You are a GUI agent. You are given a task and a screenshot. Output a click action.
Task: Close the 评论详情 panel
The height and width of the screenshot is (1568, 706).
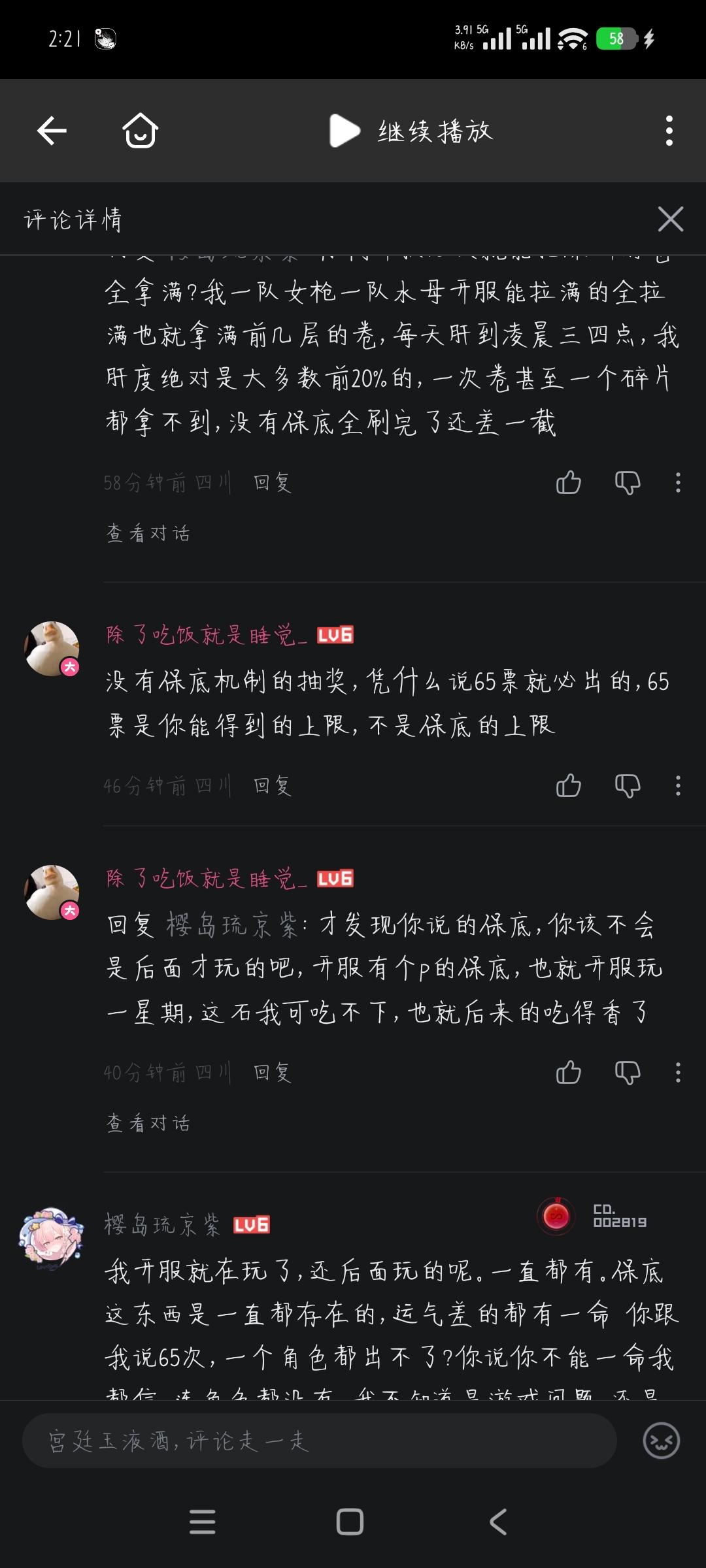tap(670, 220)
